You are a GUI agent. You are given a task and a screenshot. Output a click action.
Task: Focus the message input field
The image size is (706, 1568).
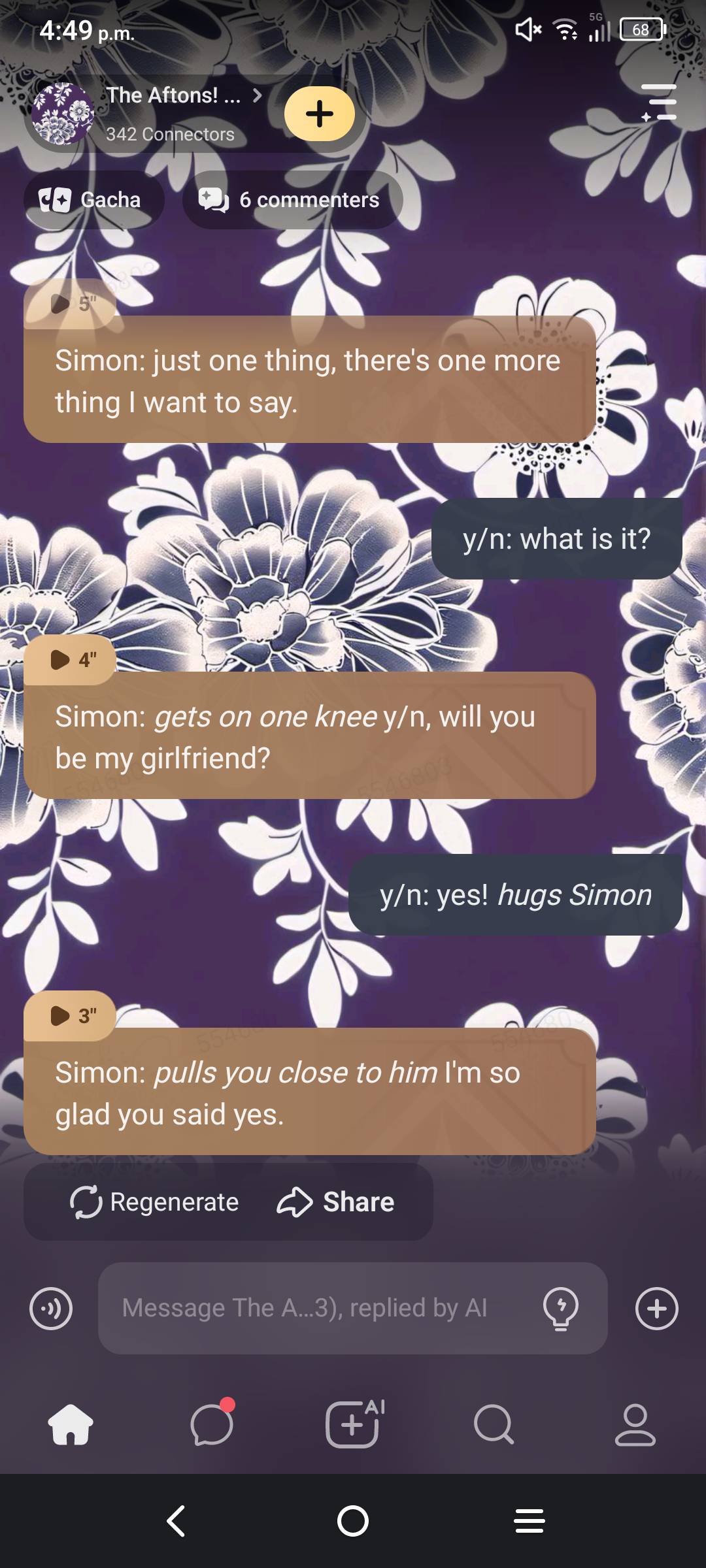pos(314,1308)
